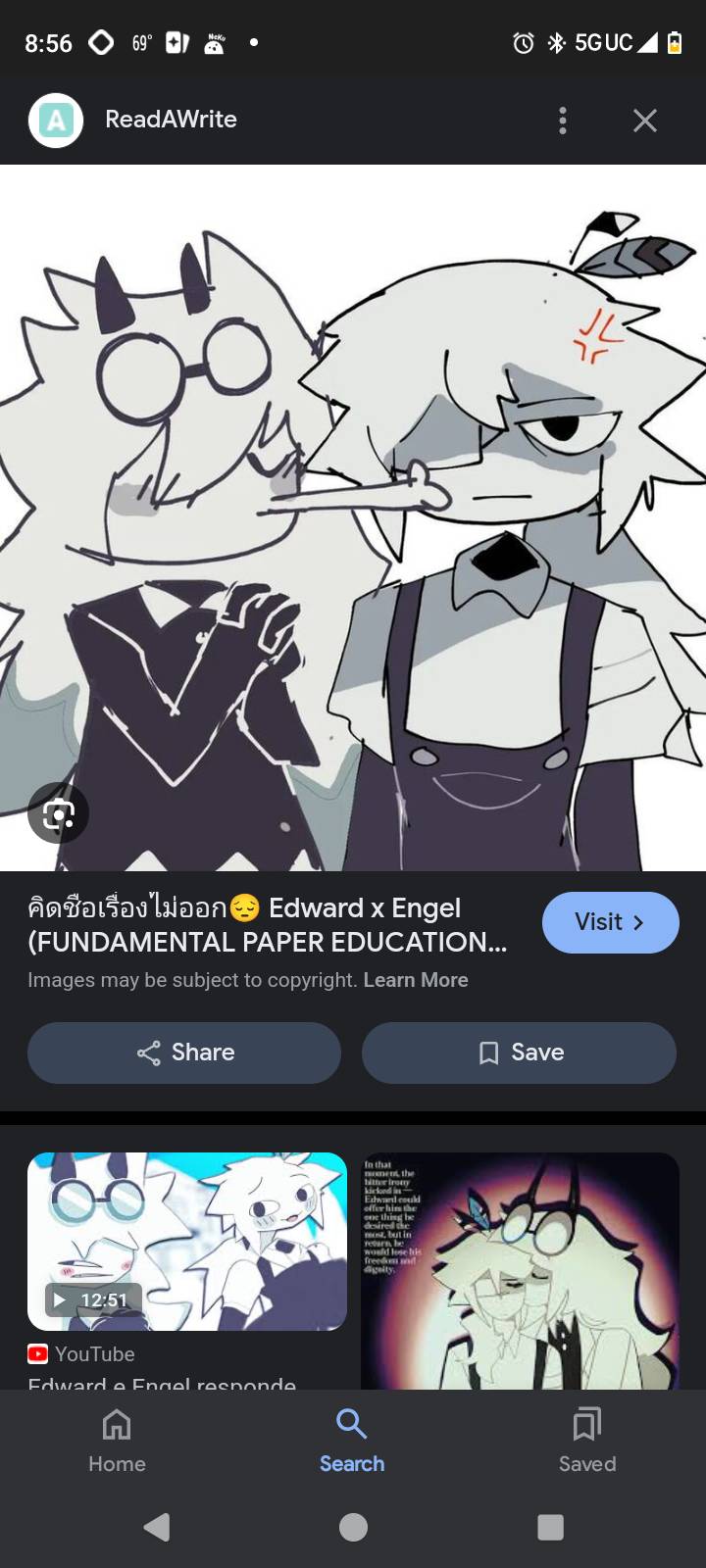Open recent apps from navigation bar
Image resolution: width=706 pixels, height=1568 pixels.
[550, 1527]
